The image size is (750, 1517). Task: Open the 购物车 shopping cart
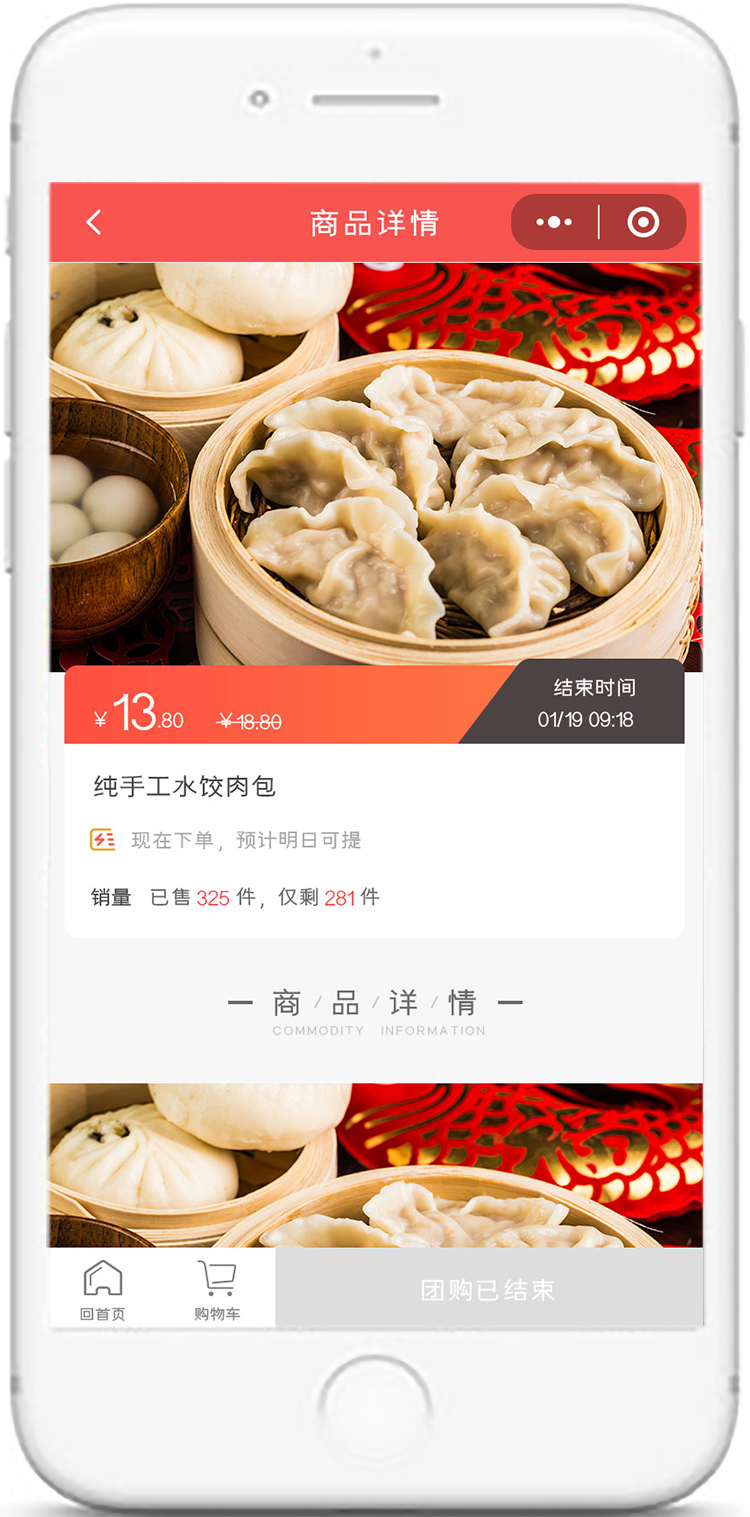[217, 1290]
